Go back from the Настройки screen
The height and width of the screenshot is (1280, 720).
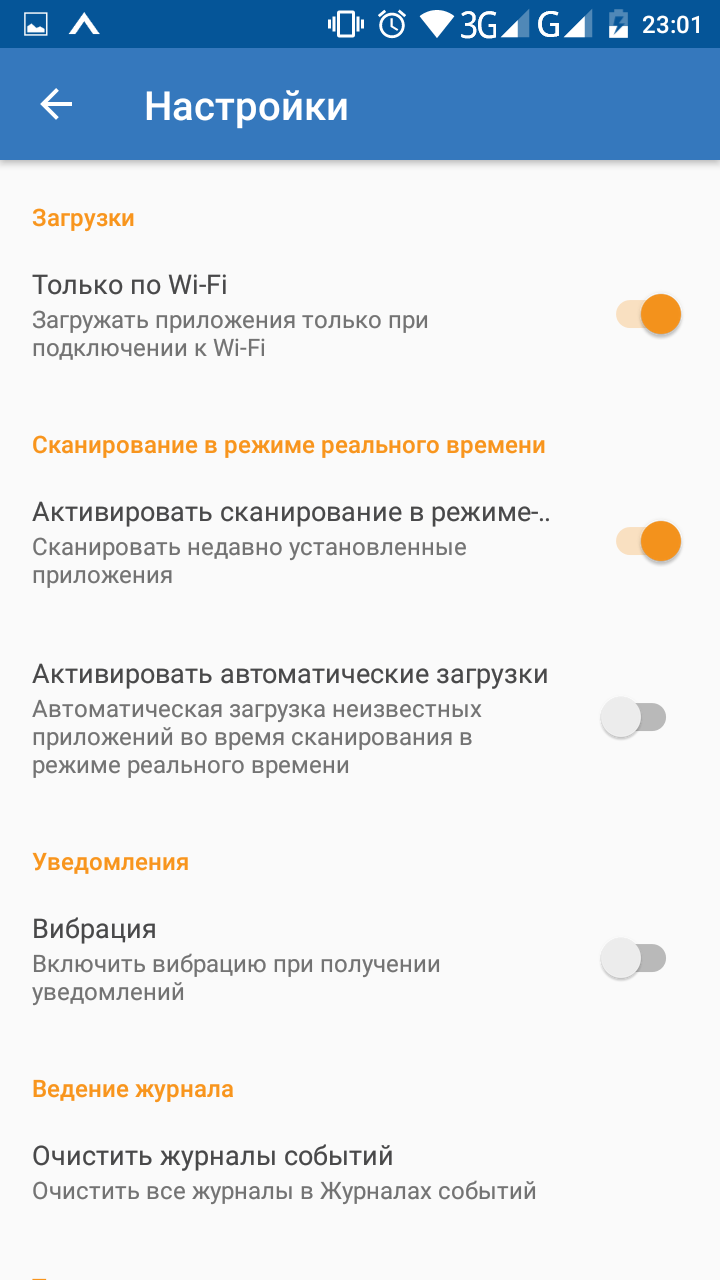click(x=56, y=105)
